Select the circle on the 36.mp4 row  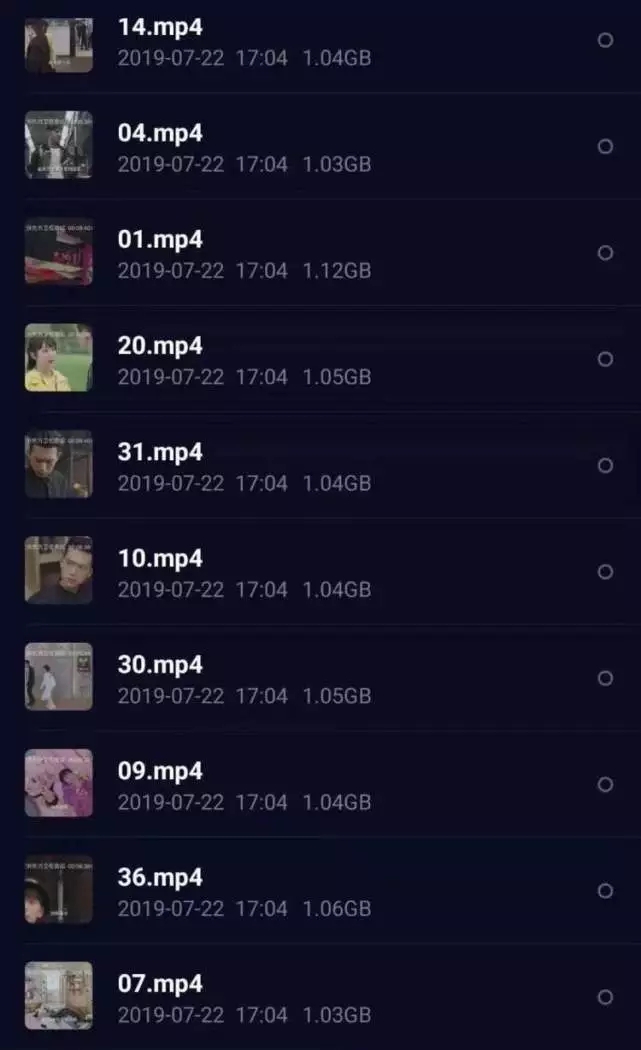point(605,890)
